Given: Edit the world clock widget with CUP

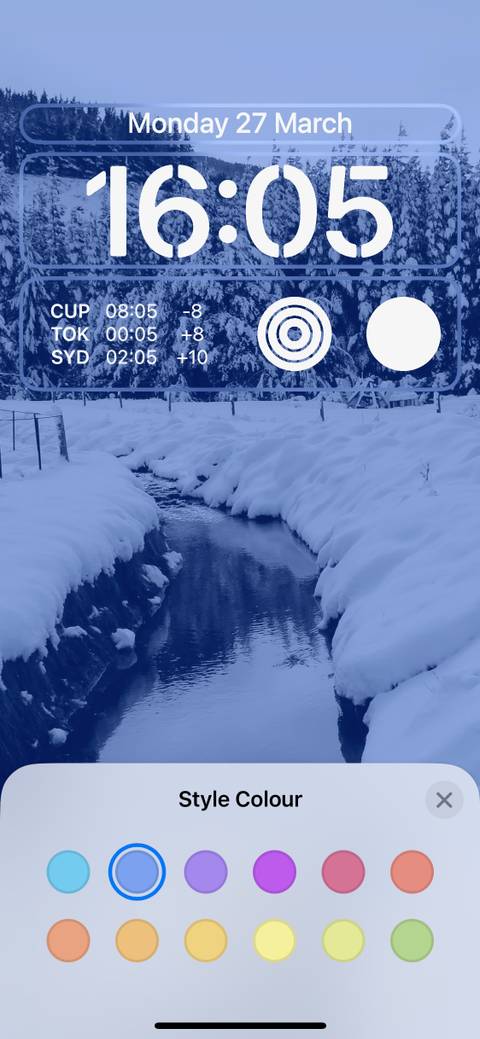Looking at the screenshot, I should tap(130, 335).
